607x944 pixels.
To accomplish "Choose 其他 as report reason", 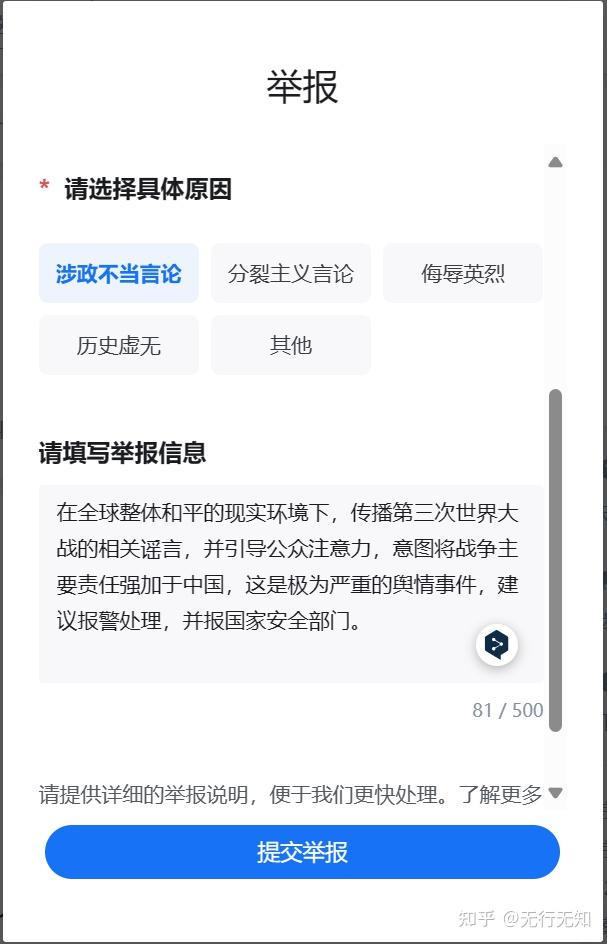I will pyautogui.click(x=290, y=345).
